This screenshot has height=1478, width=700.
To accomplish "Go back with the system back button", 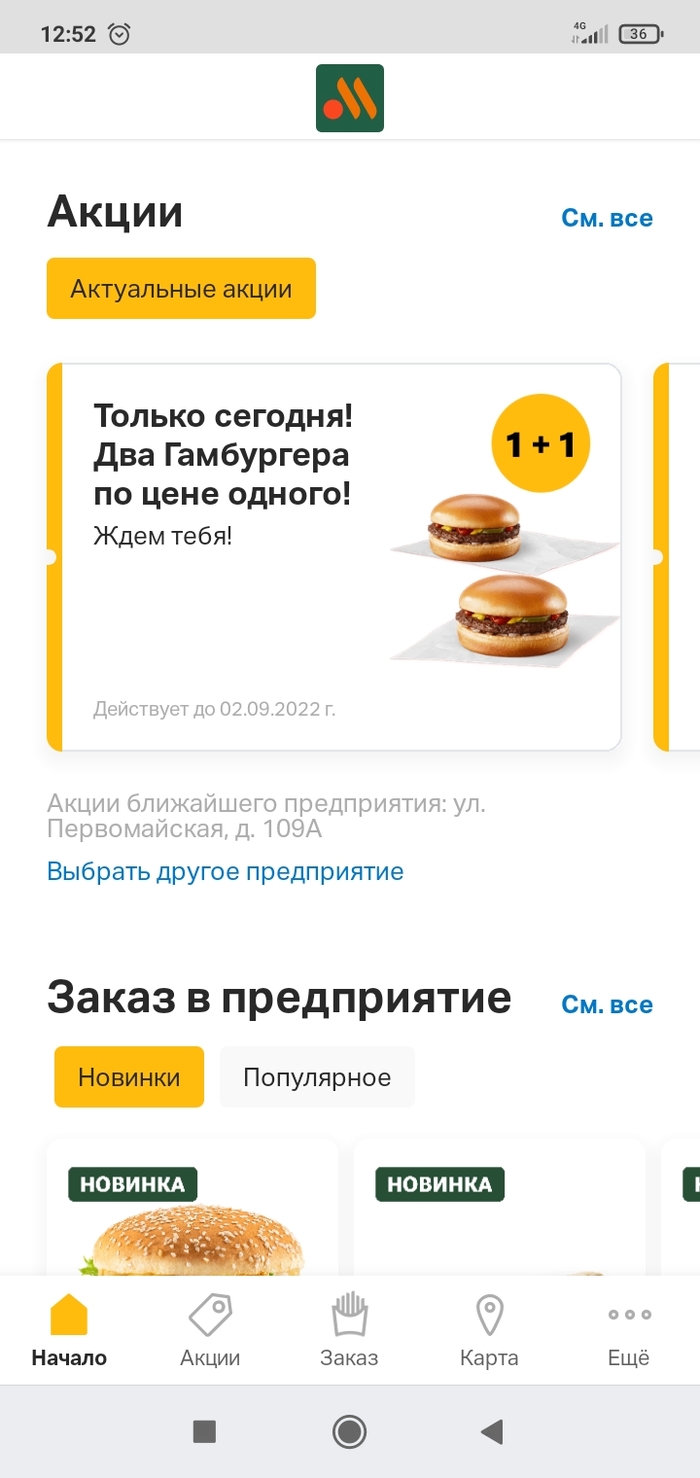I will click(x=491, y=1432).
